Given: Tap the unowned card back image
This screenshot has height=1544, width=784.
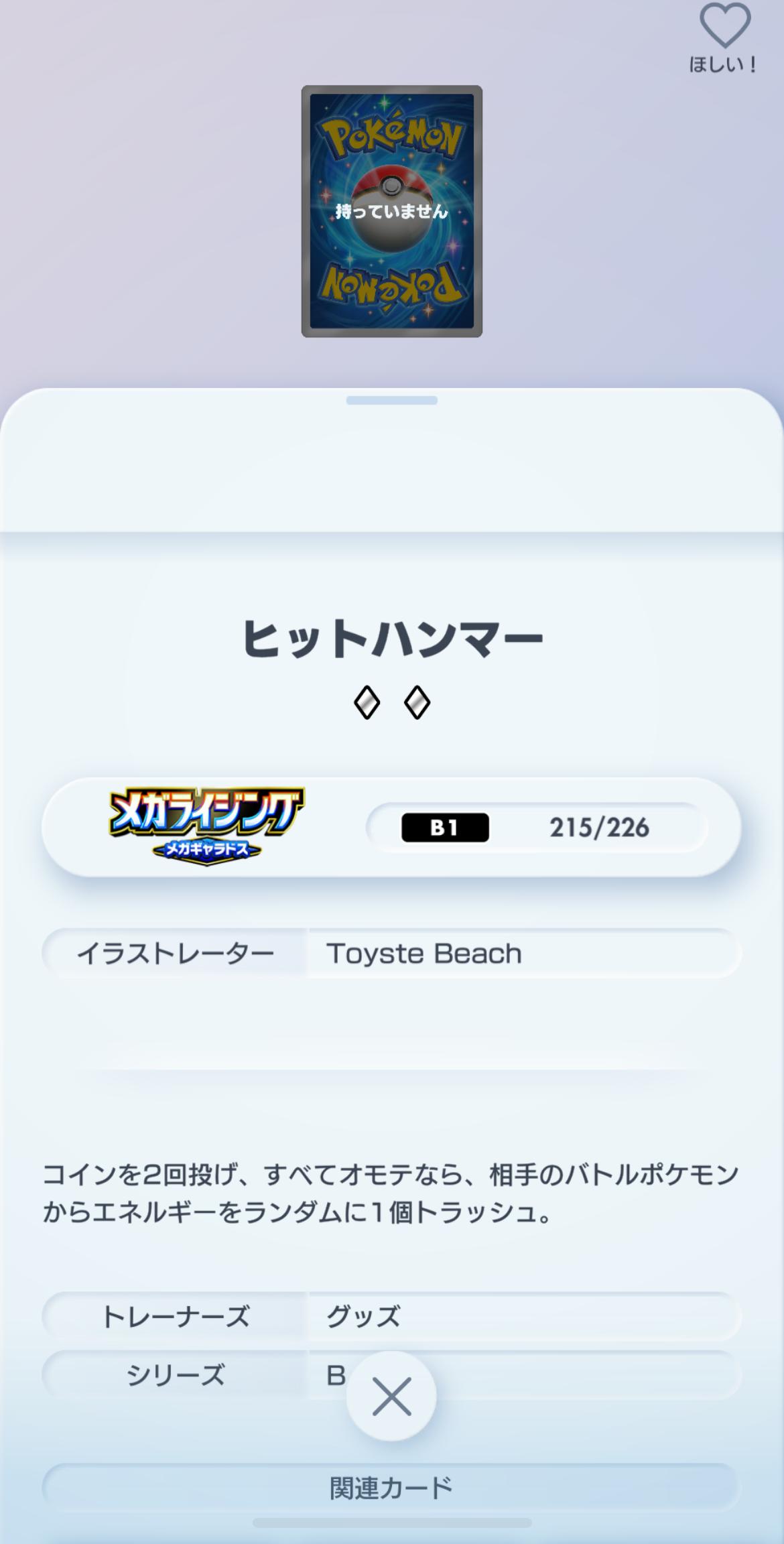Looking at the screenshot, I should pos(391,211).
